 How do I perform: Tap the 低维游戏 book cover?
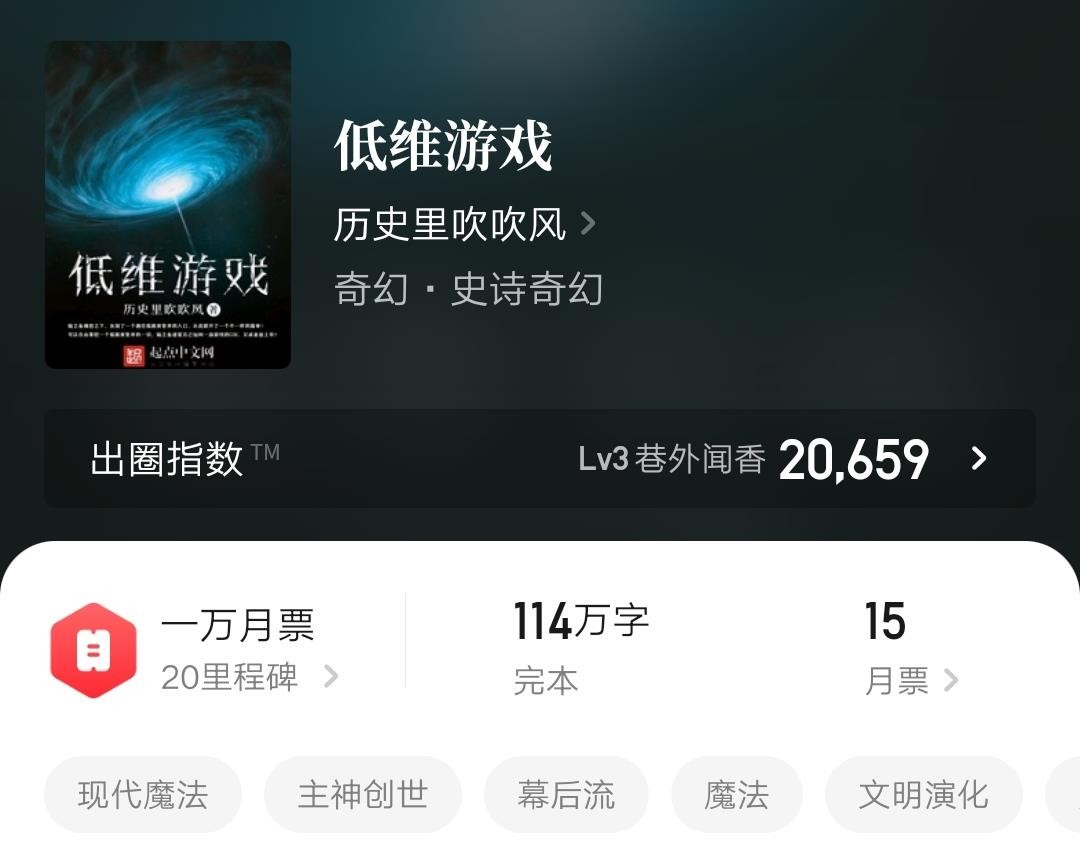168,205
